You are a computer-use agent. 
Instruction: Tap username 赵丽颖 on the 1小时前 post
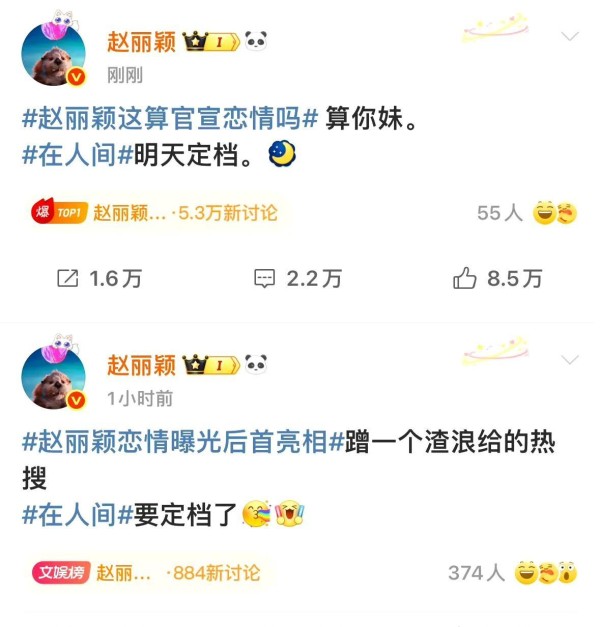point(141,364)
